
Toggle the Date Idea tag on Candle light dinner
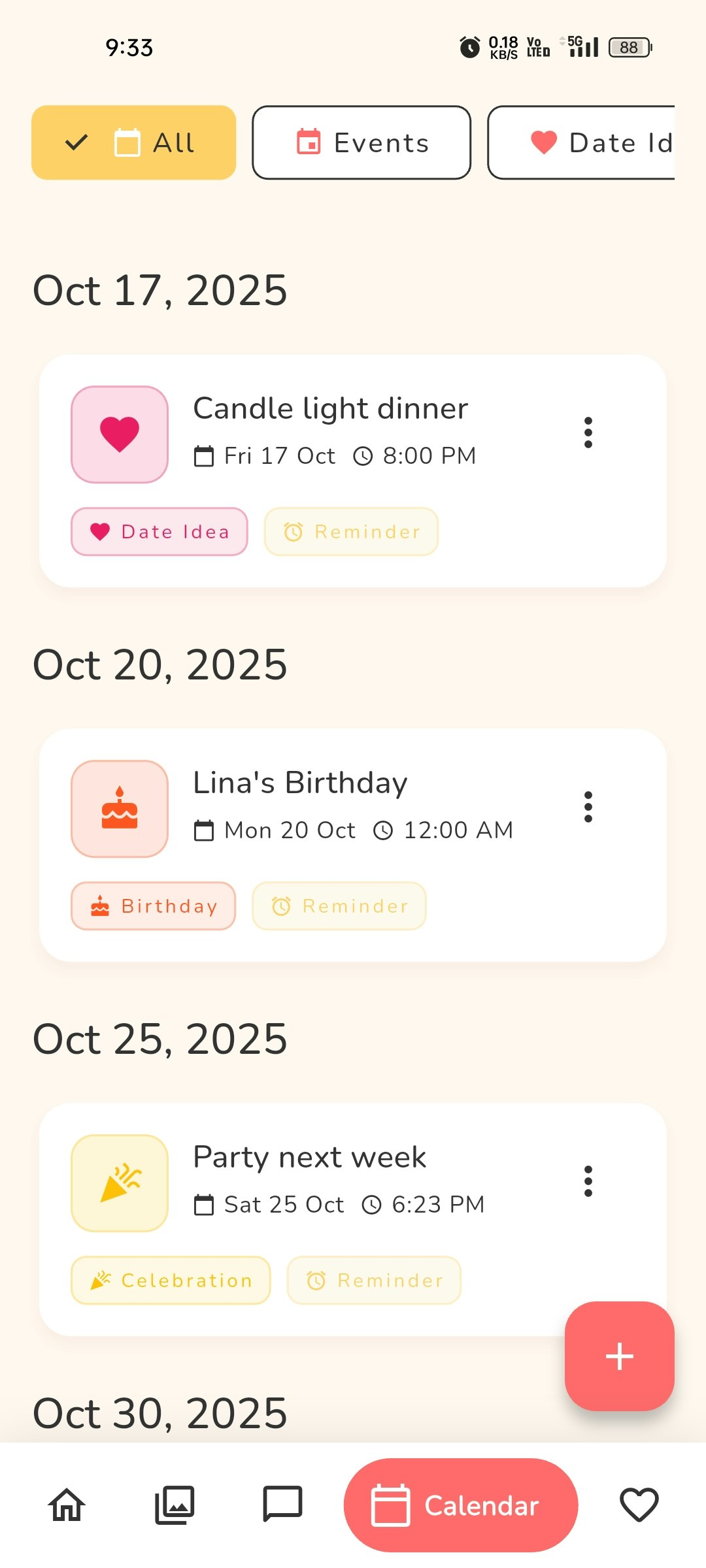tap(159, 531)
